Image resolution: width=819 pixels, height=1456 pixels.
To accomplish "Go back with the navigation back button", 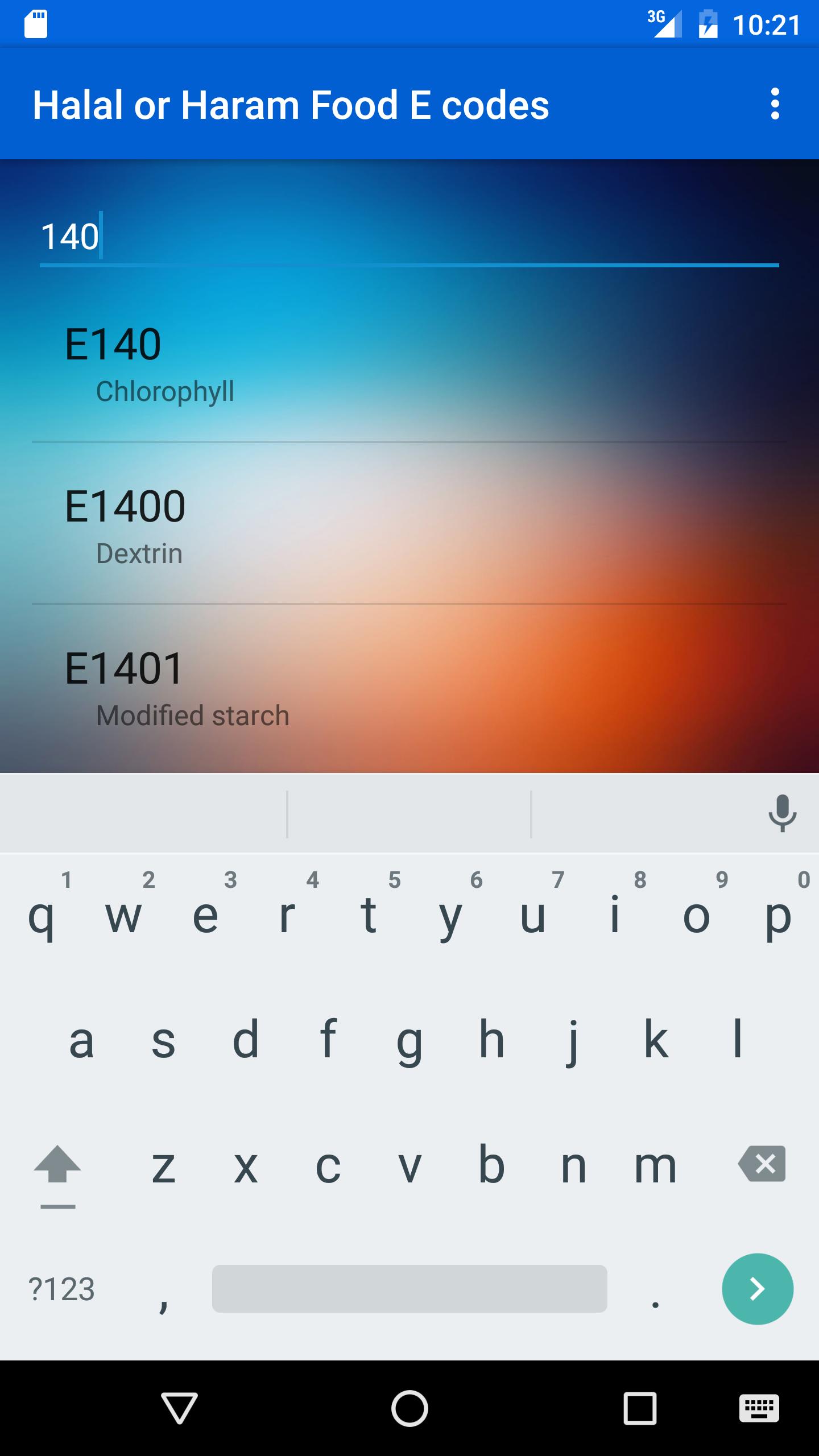I will coord(179,1408).
